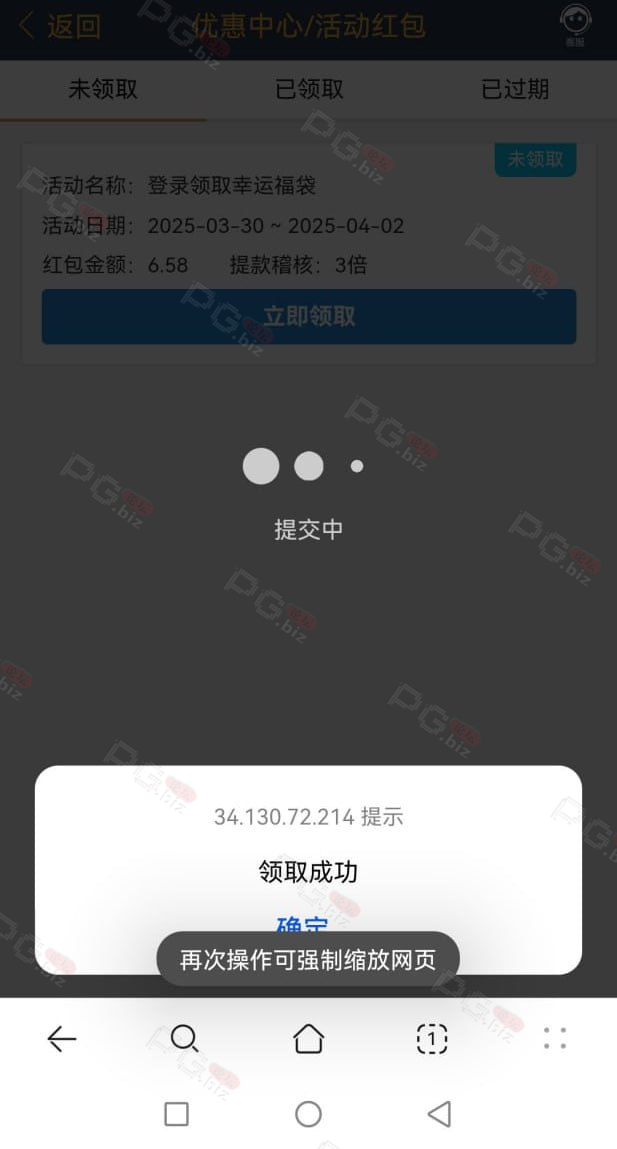Go to the system home screen
Image resolution: width=617 pixels, height=1149 pixels.
click(x=308, y=1114)
